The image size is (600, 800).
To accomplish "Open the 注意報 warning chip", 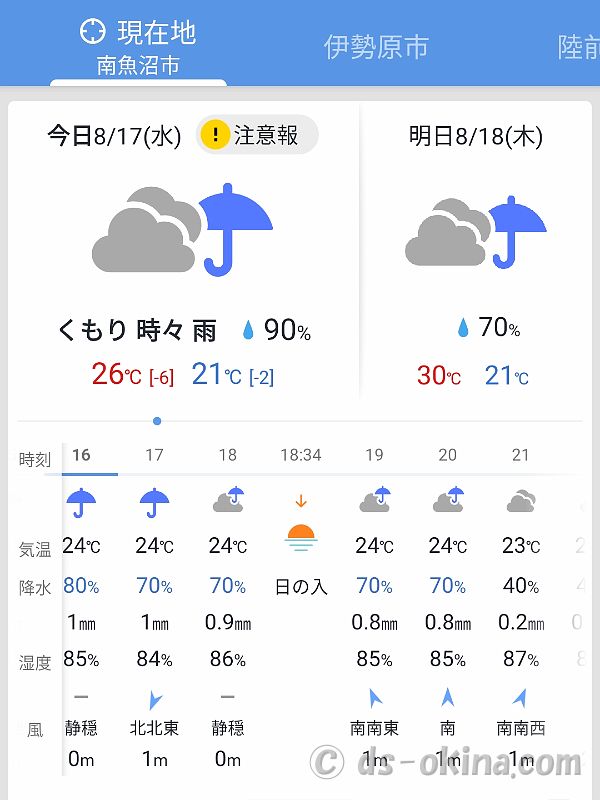I will click(256, 135).
